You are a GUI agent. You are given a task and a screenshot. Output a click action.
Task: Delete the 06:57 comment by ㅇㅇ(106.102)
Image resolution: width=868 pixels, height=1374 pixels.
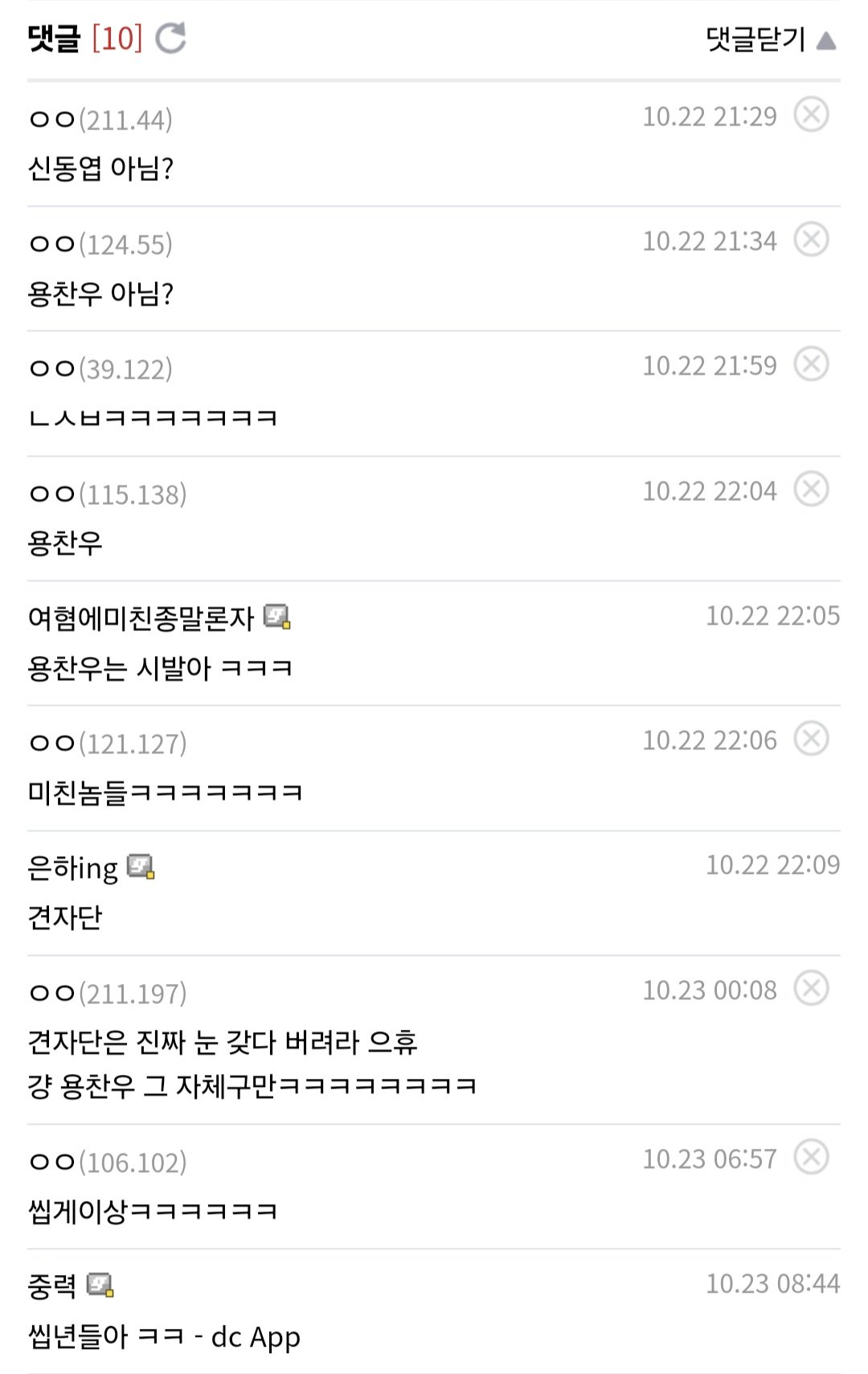point(811,1158)
